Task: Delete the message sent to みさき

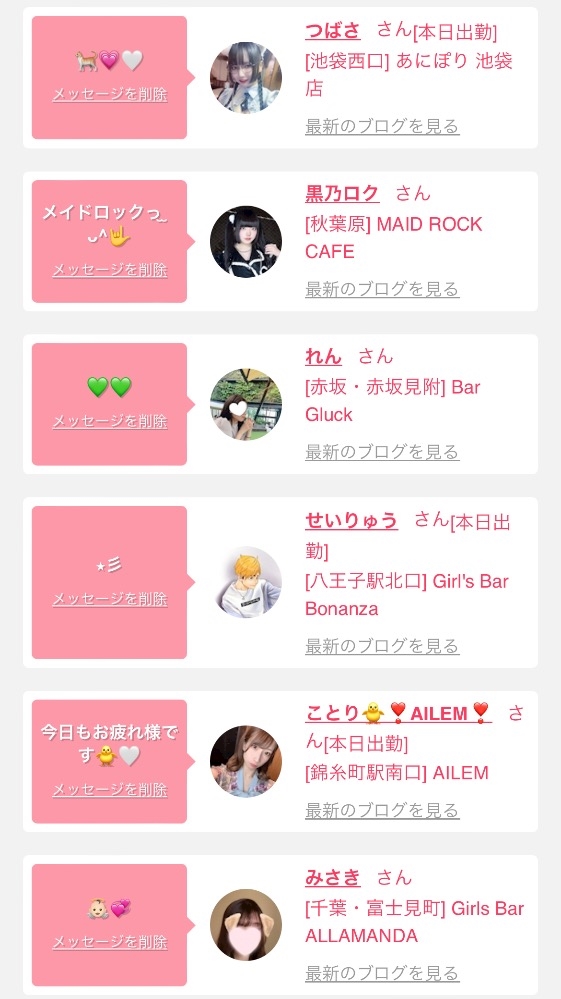Action: coord(110,942)
